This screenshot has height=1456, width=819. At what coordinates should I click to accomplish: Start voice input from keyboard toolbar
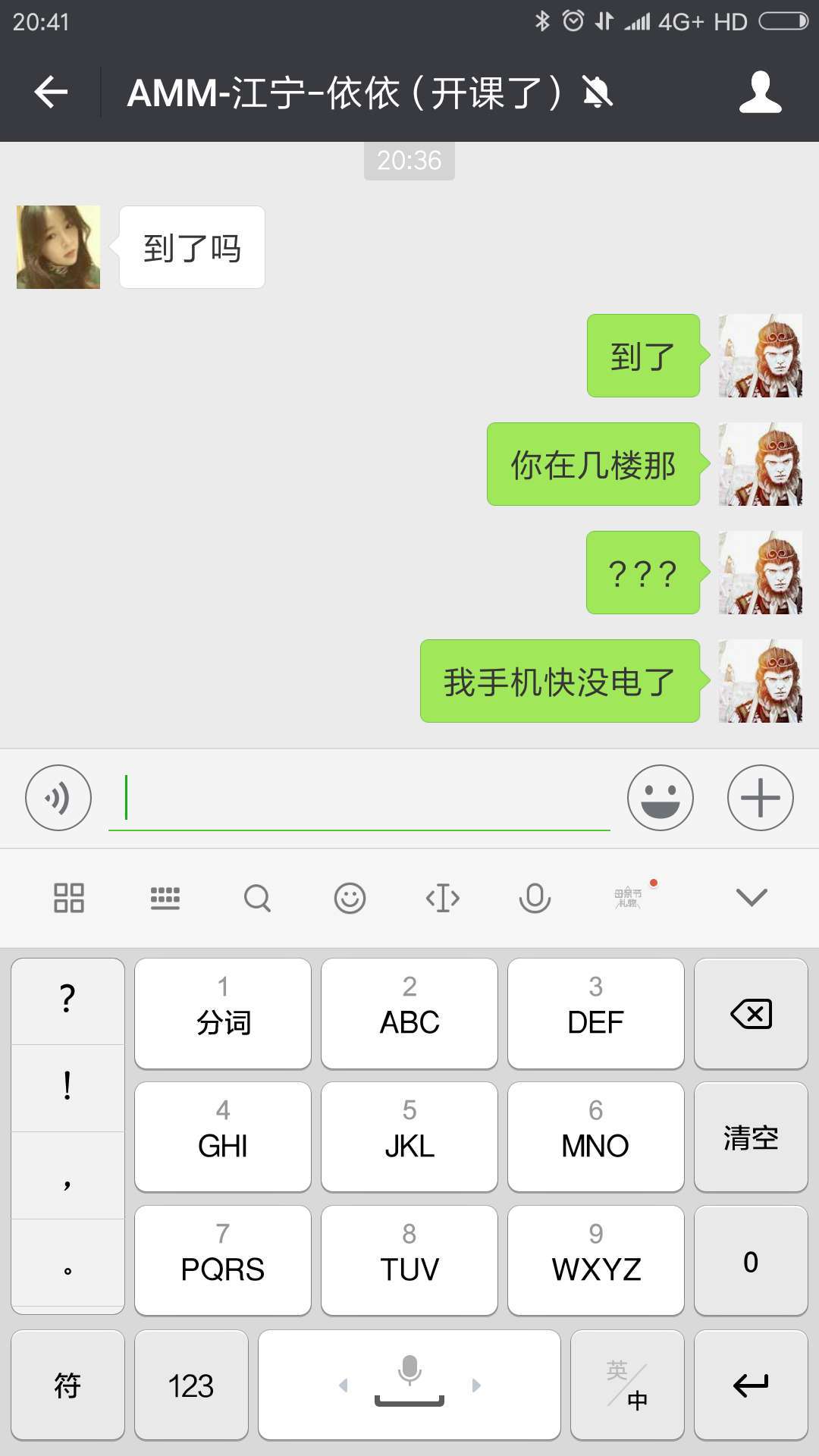535,898
